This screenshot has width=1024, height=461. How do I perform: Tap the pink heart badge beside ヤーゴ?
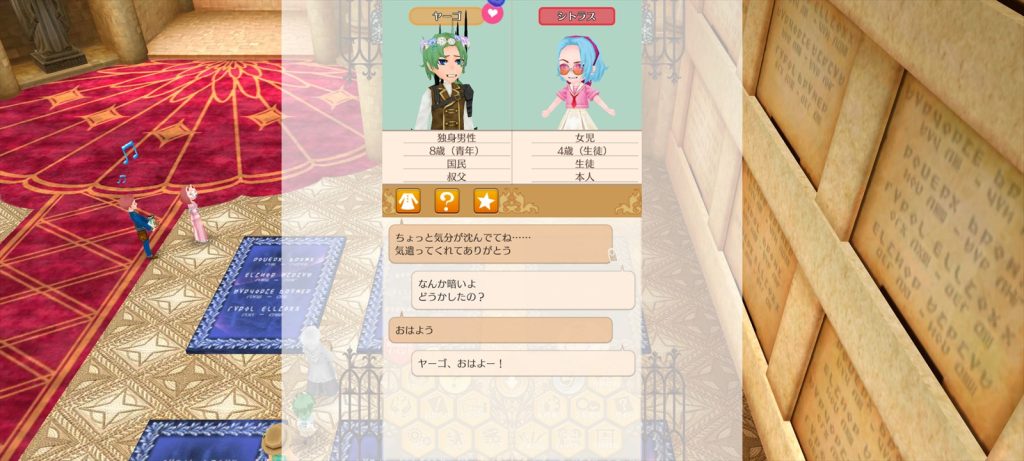pos(493,14)
